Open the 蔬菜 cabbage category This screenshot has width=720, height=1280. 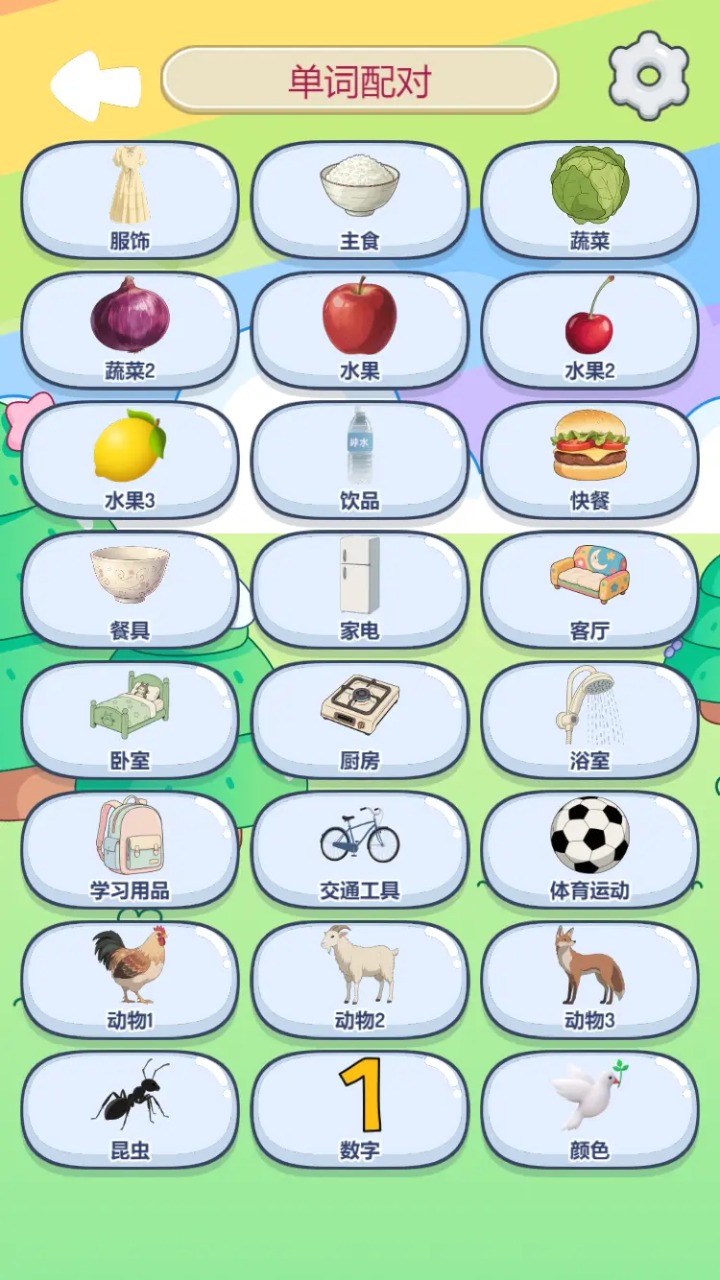pyautogui.click(x=590, y=200)
